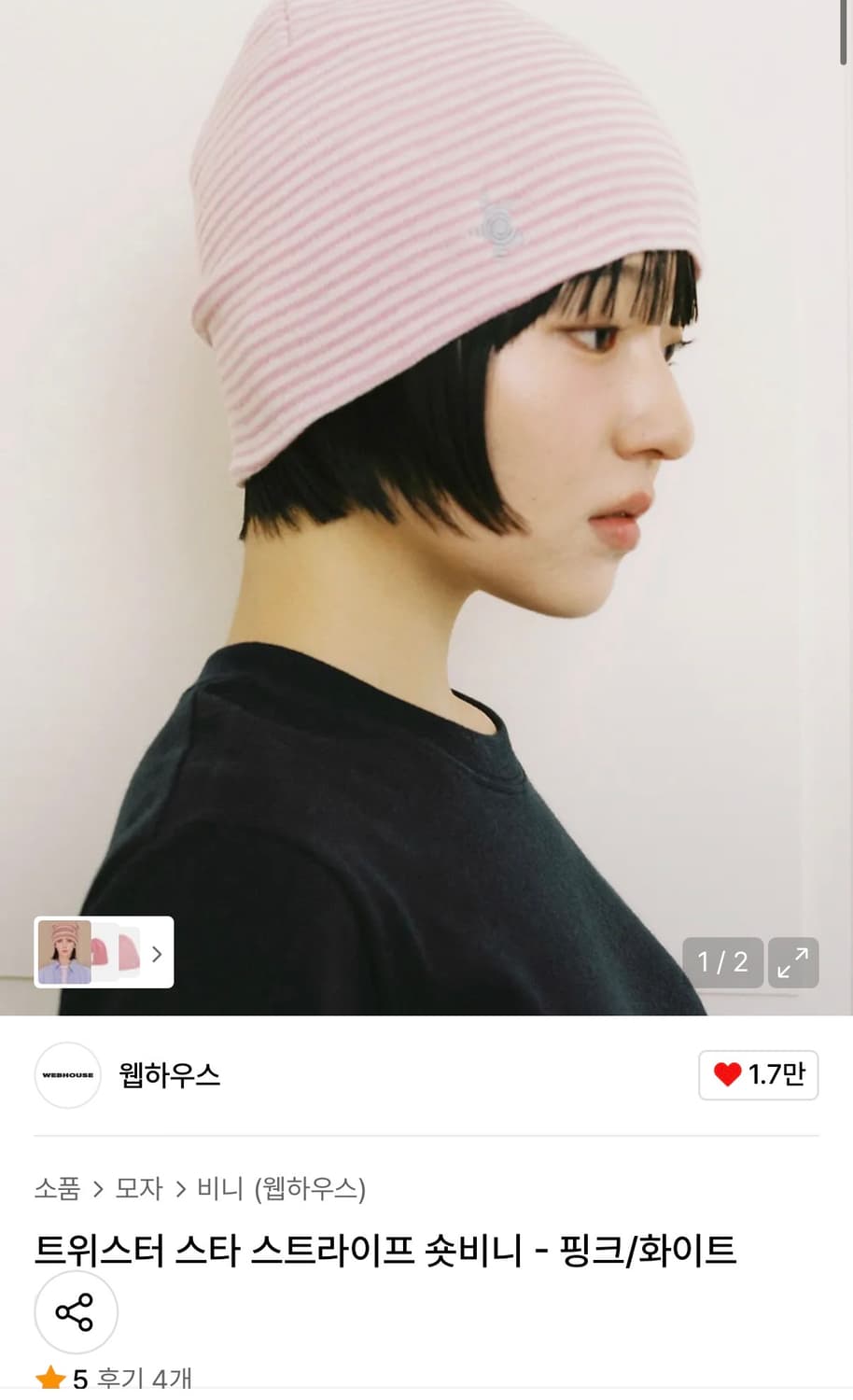
Task: Open fullscreen view with the expand arrows icon
Action: tap(793, 962)
